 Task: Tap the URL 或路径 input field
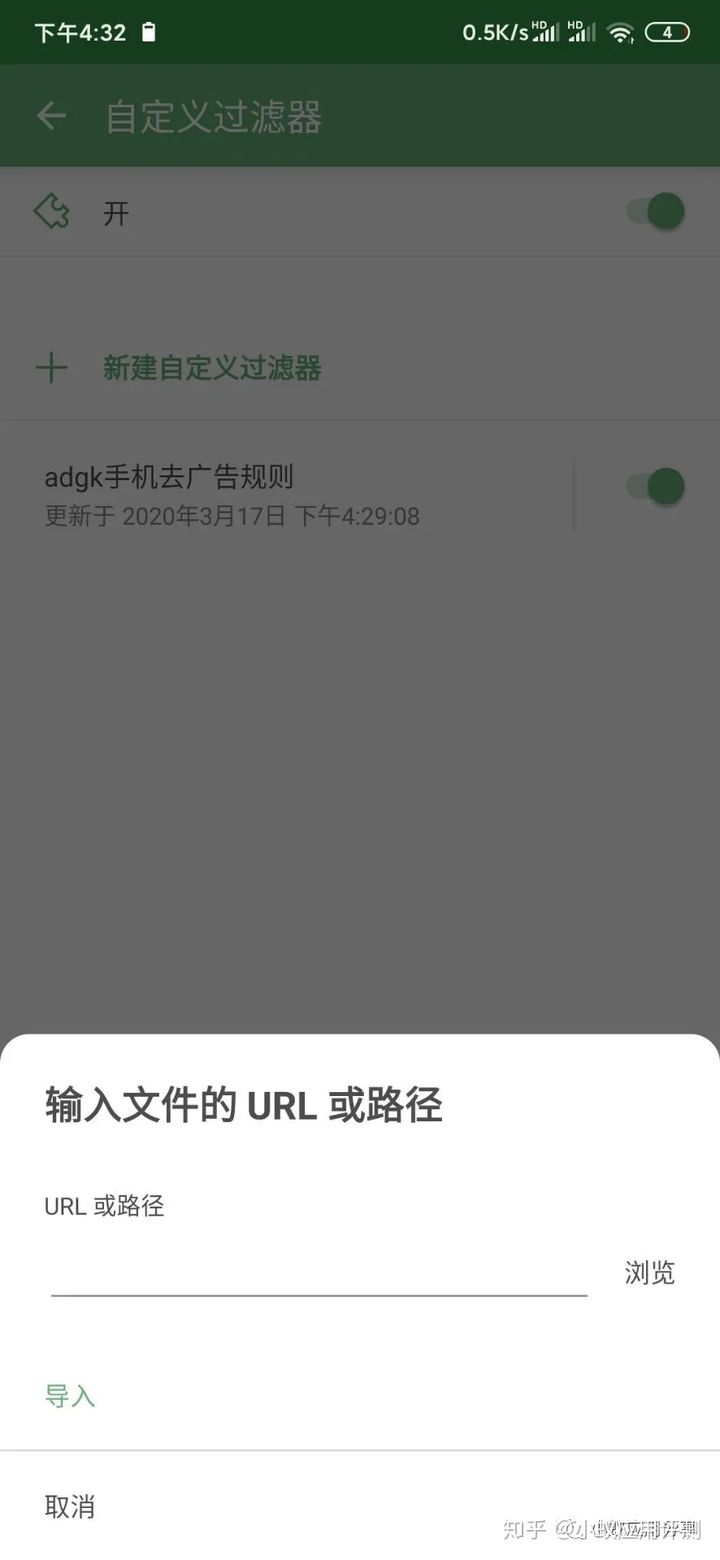(318, 1270)
